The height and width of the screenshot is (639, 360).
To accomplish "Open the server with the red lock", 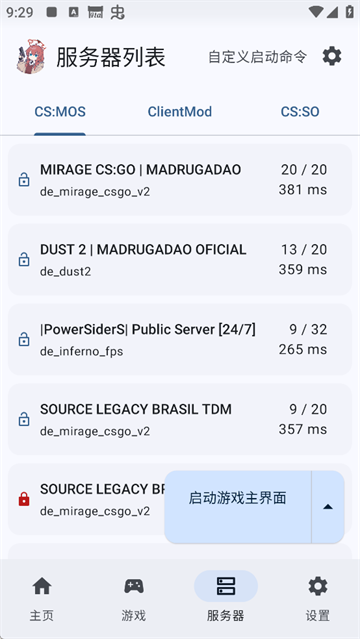I will [x=86, y=499].
